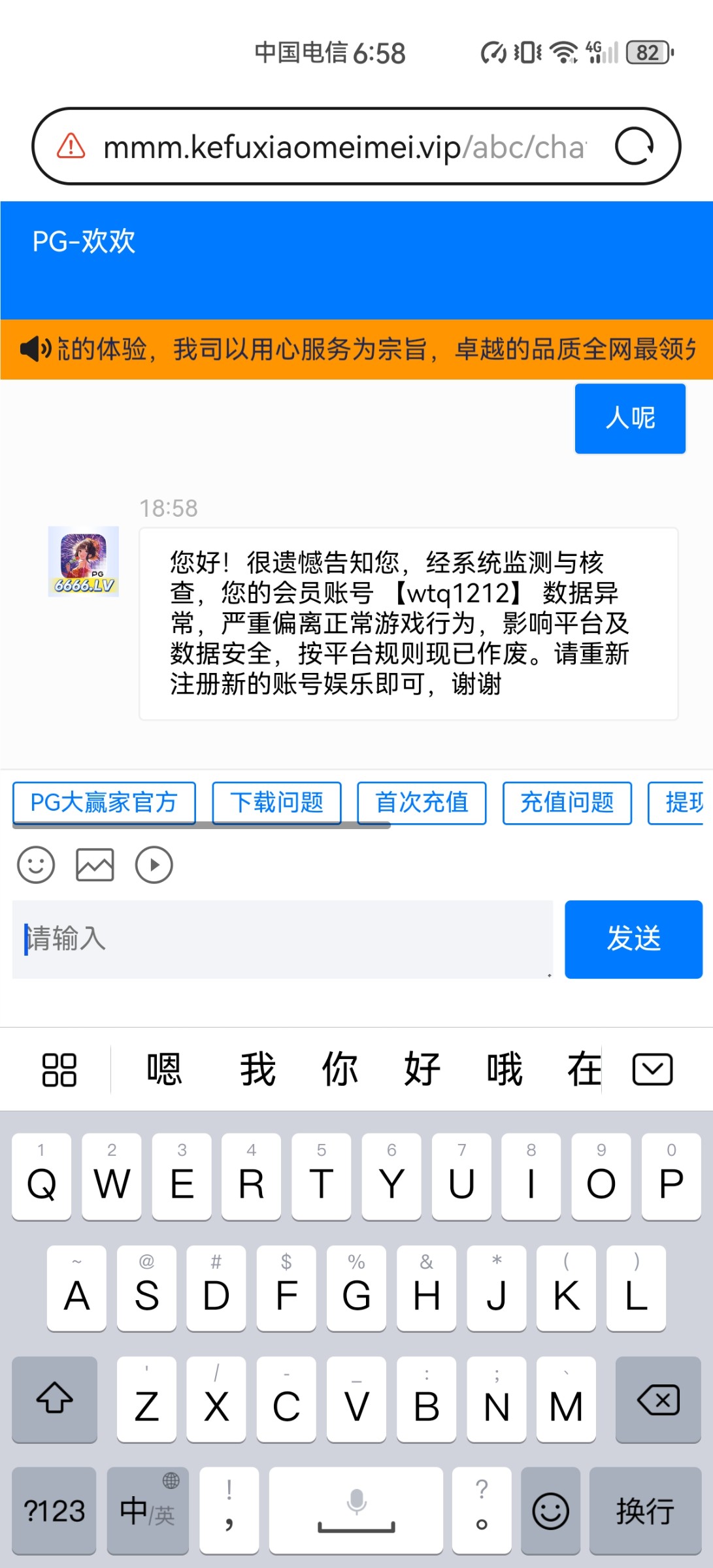Tap the URL address bar
Image resolution: width=713 pixels, height=1568 pixels.
[344, 147]
